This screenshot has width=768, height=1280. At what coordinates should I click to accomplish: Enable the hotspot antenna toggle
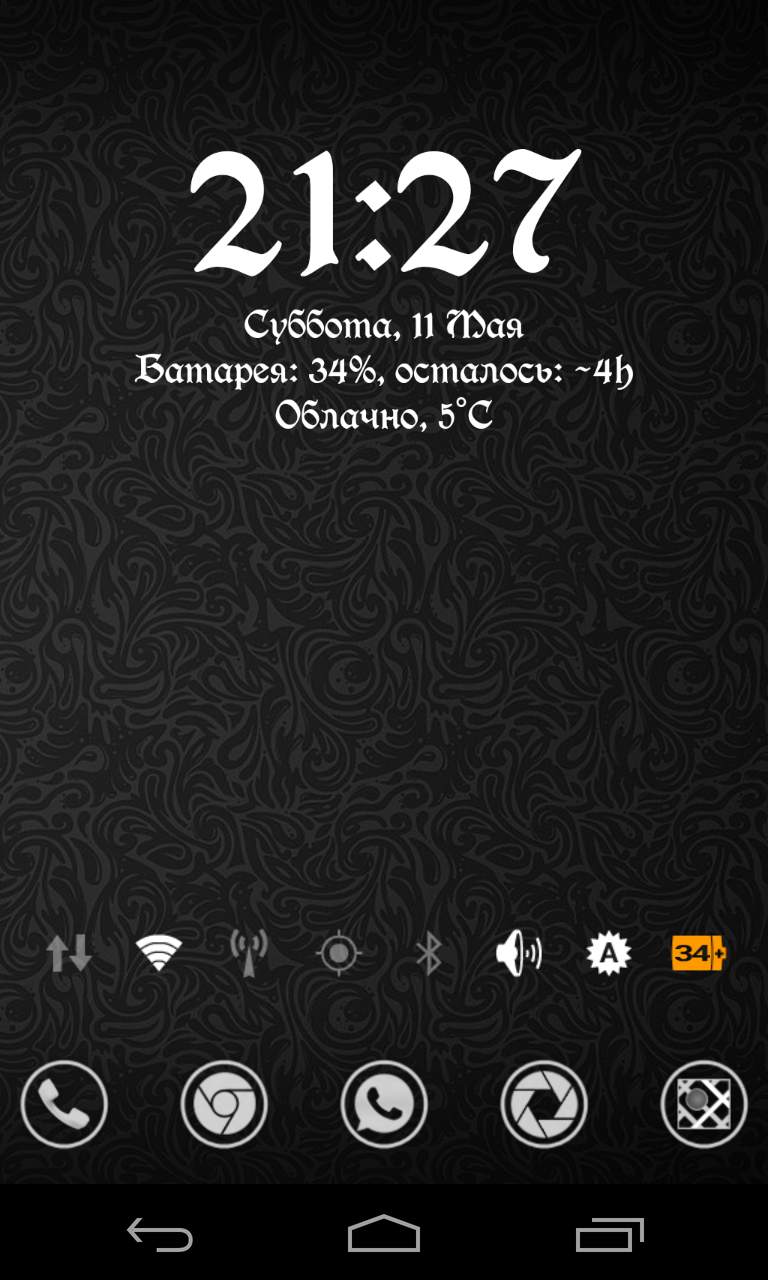coord(249,954)
